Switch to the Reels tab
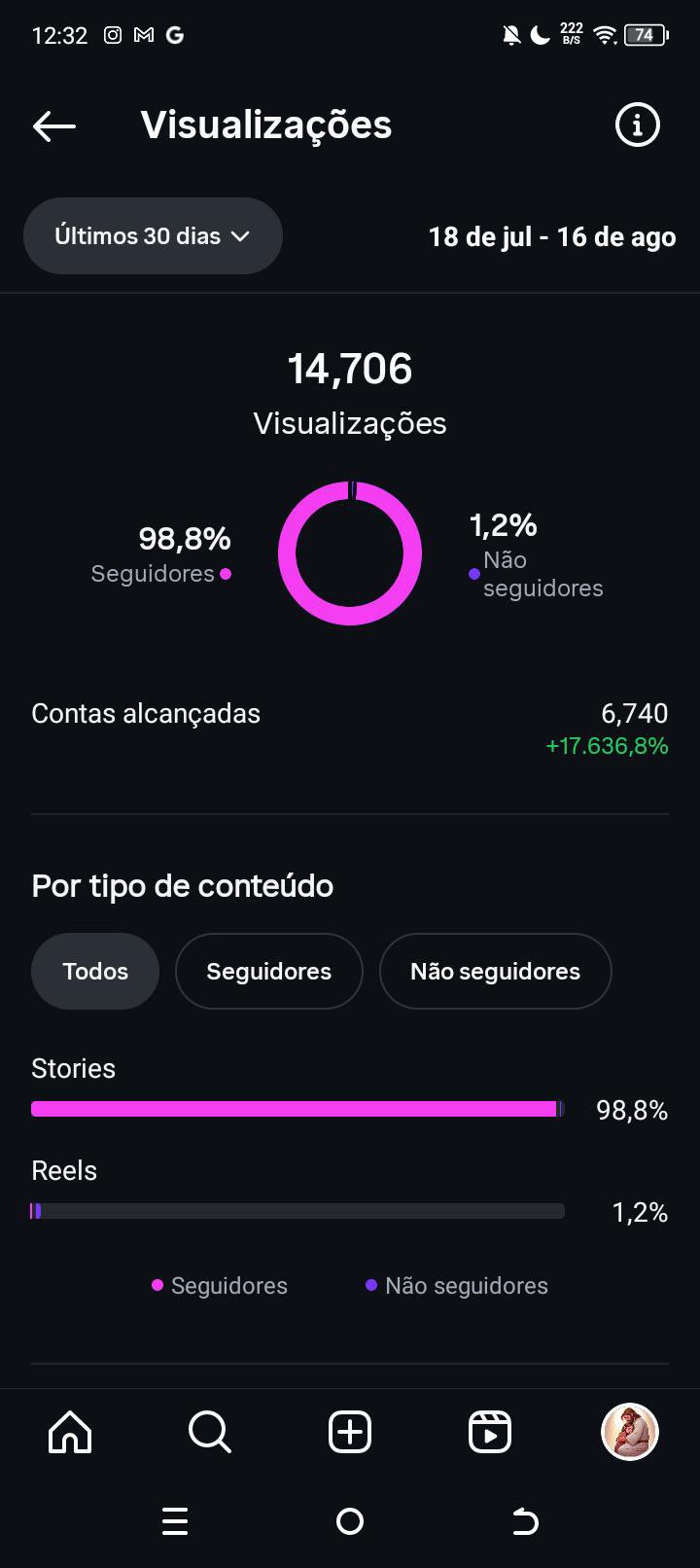700x1568 pixels. point(490,1432)
